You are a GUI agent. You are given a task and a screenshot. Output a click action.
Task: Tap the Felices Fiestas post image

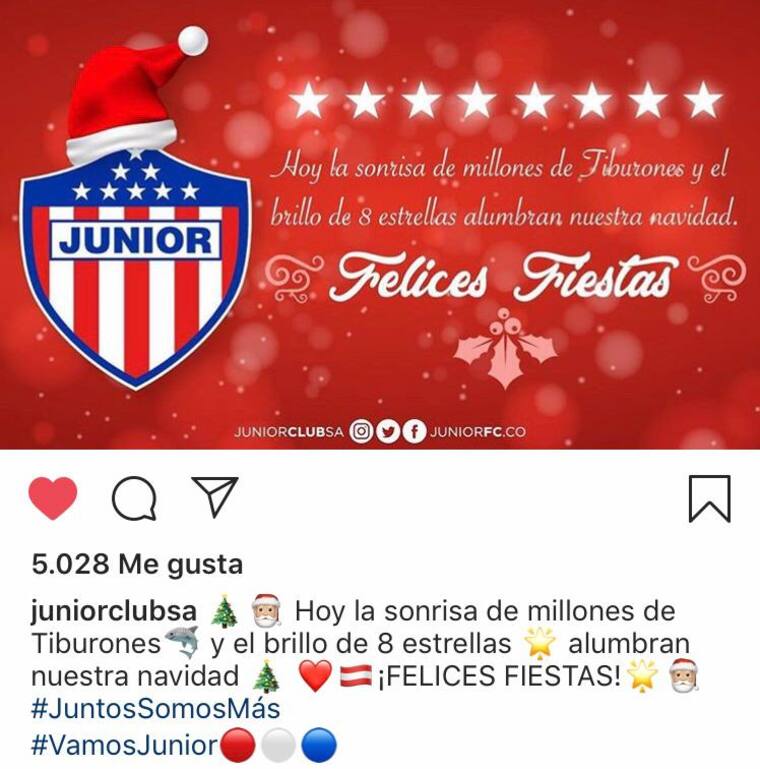[380, 225]
